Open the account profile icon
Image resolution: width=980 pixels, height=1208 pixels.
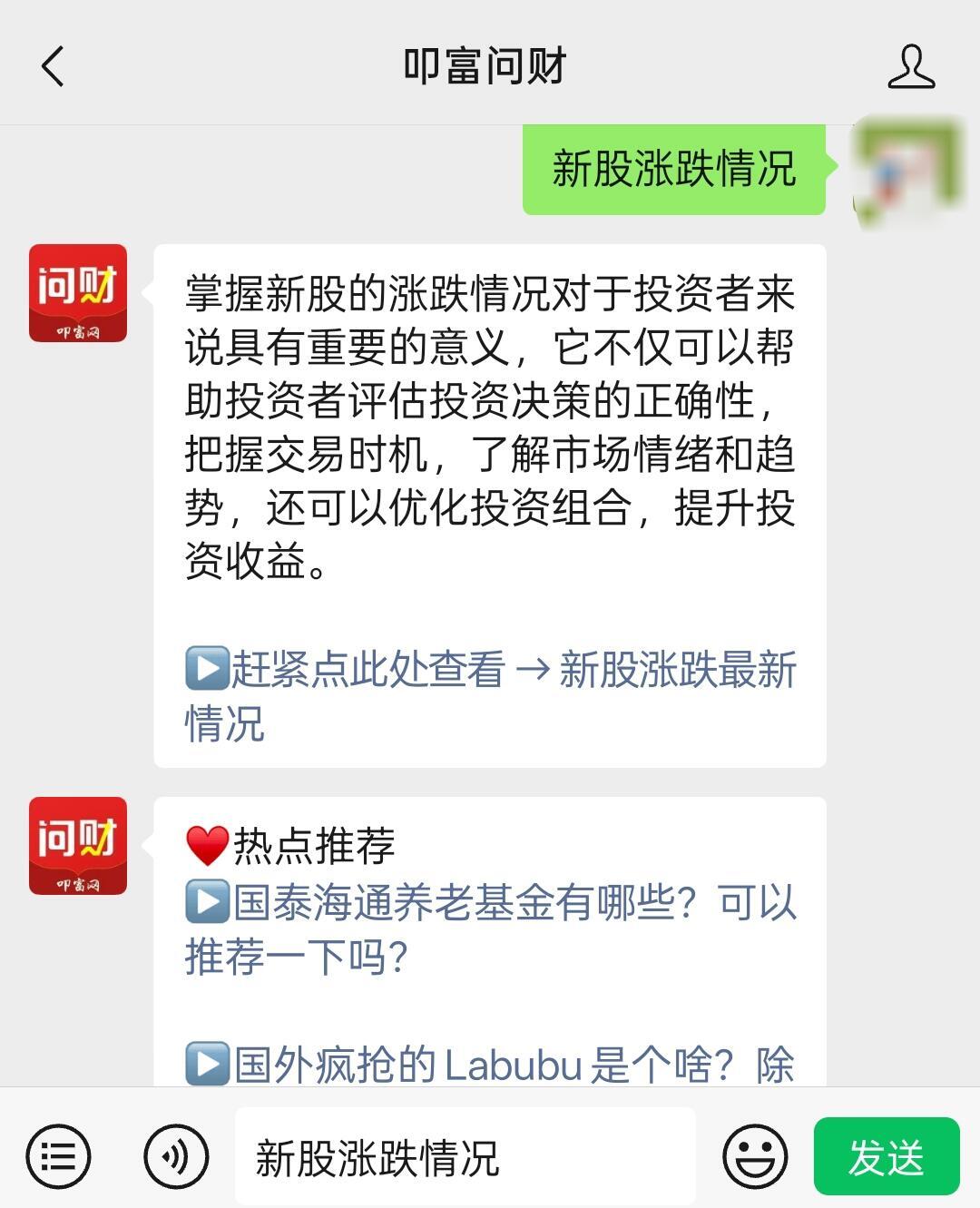click(x=910, y=66)
